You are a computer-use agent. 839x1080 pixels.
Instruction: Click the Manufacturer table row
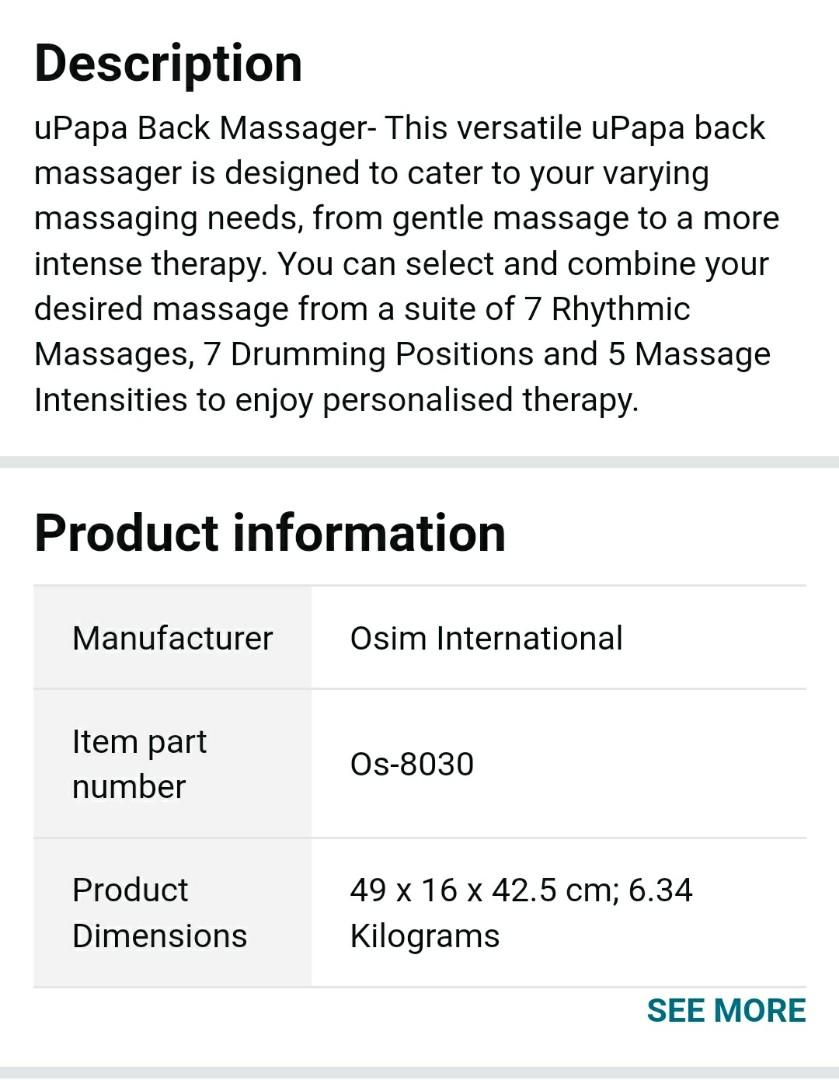pyautogui.click(x=420, y=638)
